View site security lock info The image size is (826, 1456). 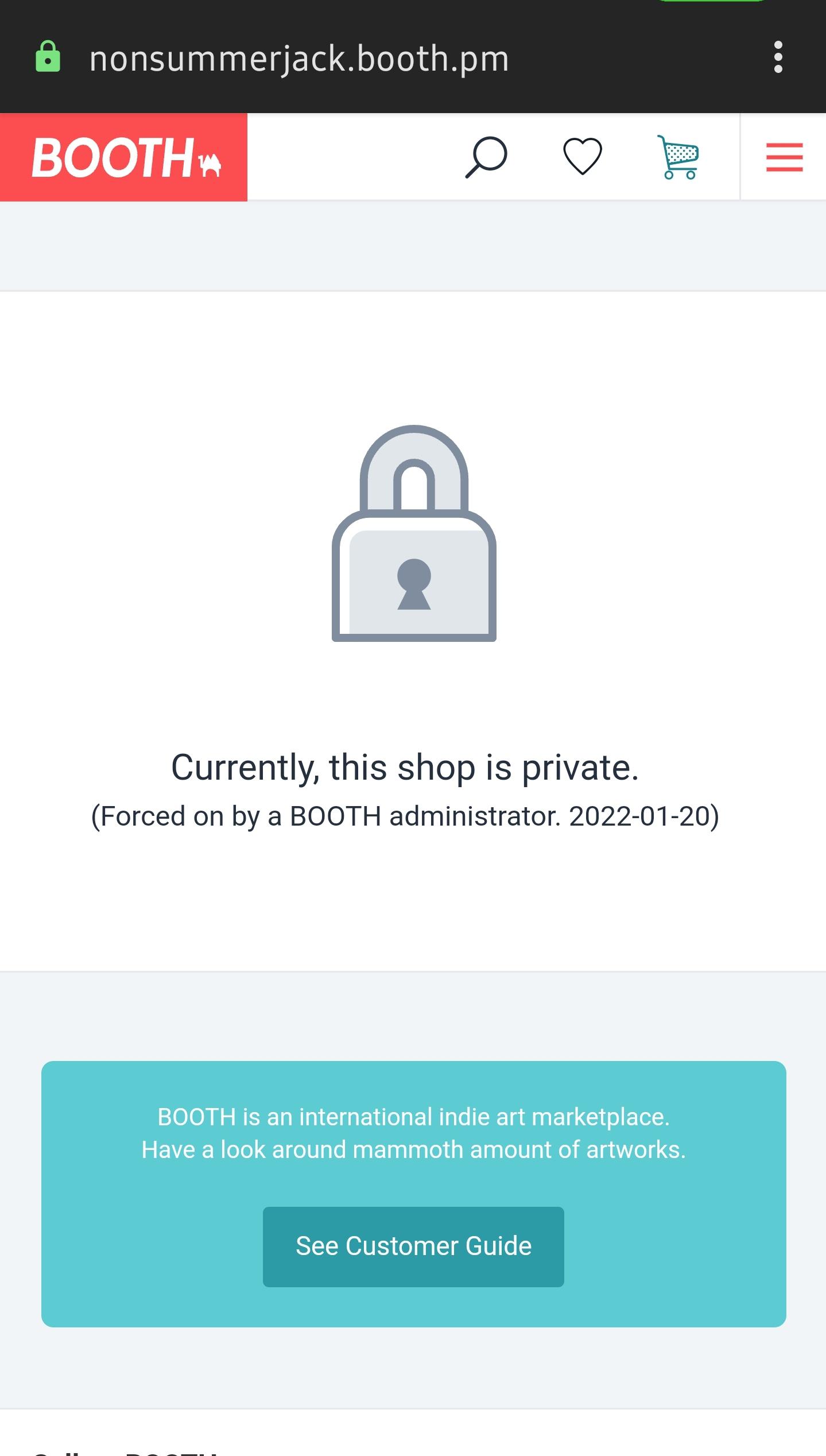pos(48,57)
